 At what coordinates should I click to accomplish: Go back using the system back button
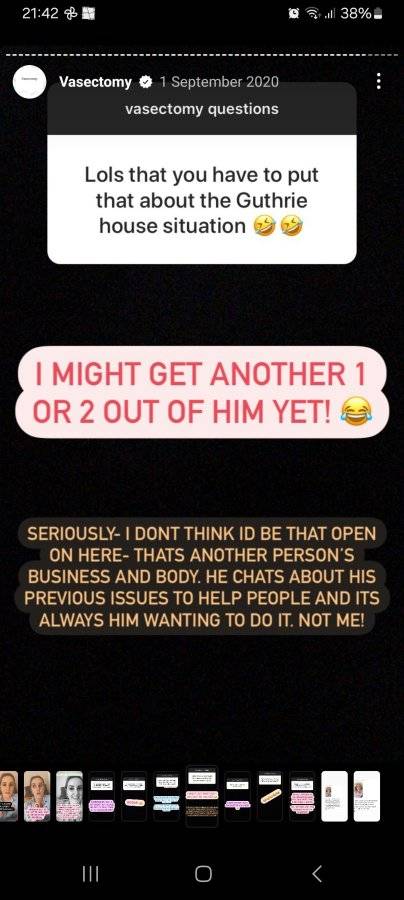(316, 873)
